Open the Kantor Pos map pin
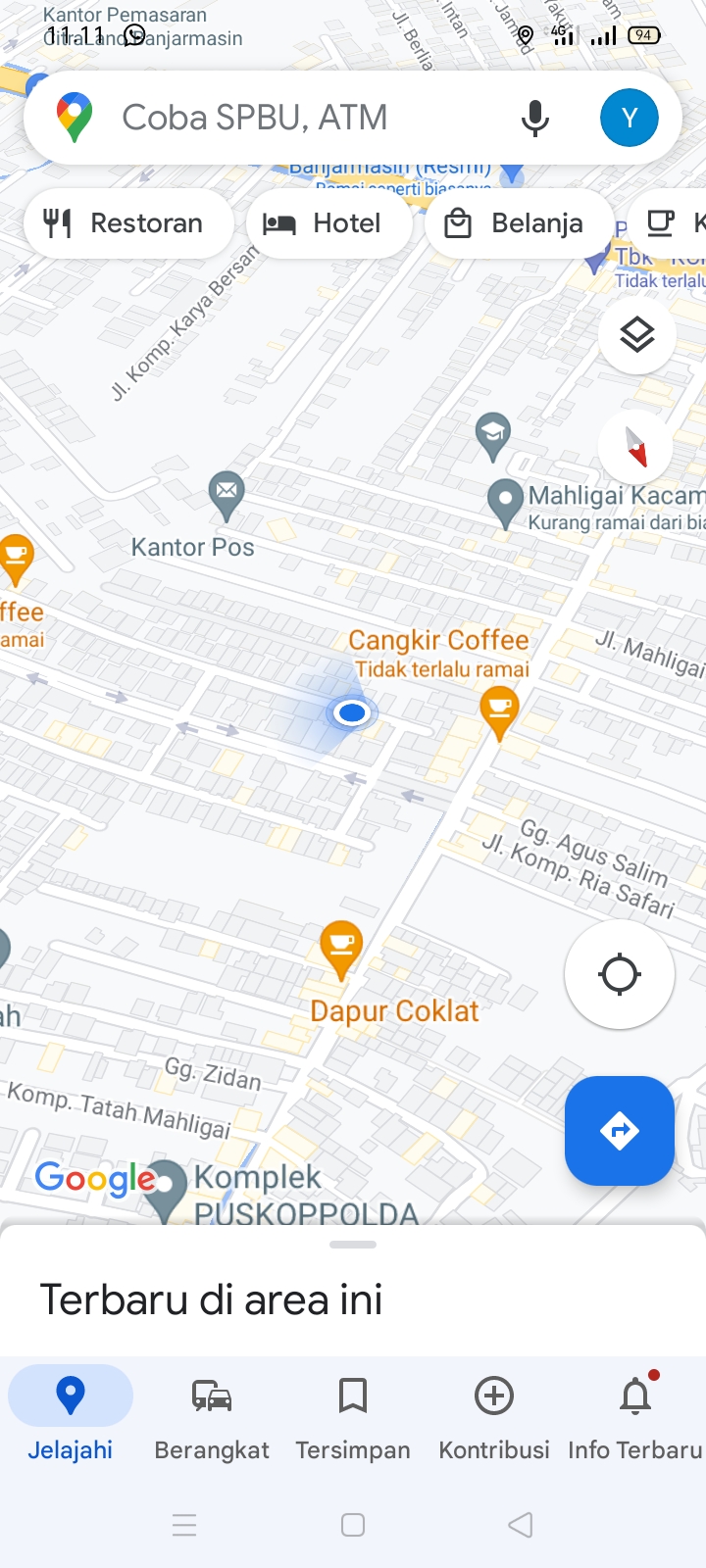 pos(227,492)
